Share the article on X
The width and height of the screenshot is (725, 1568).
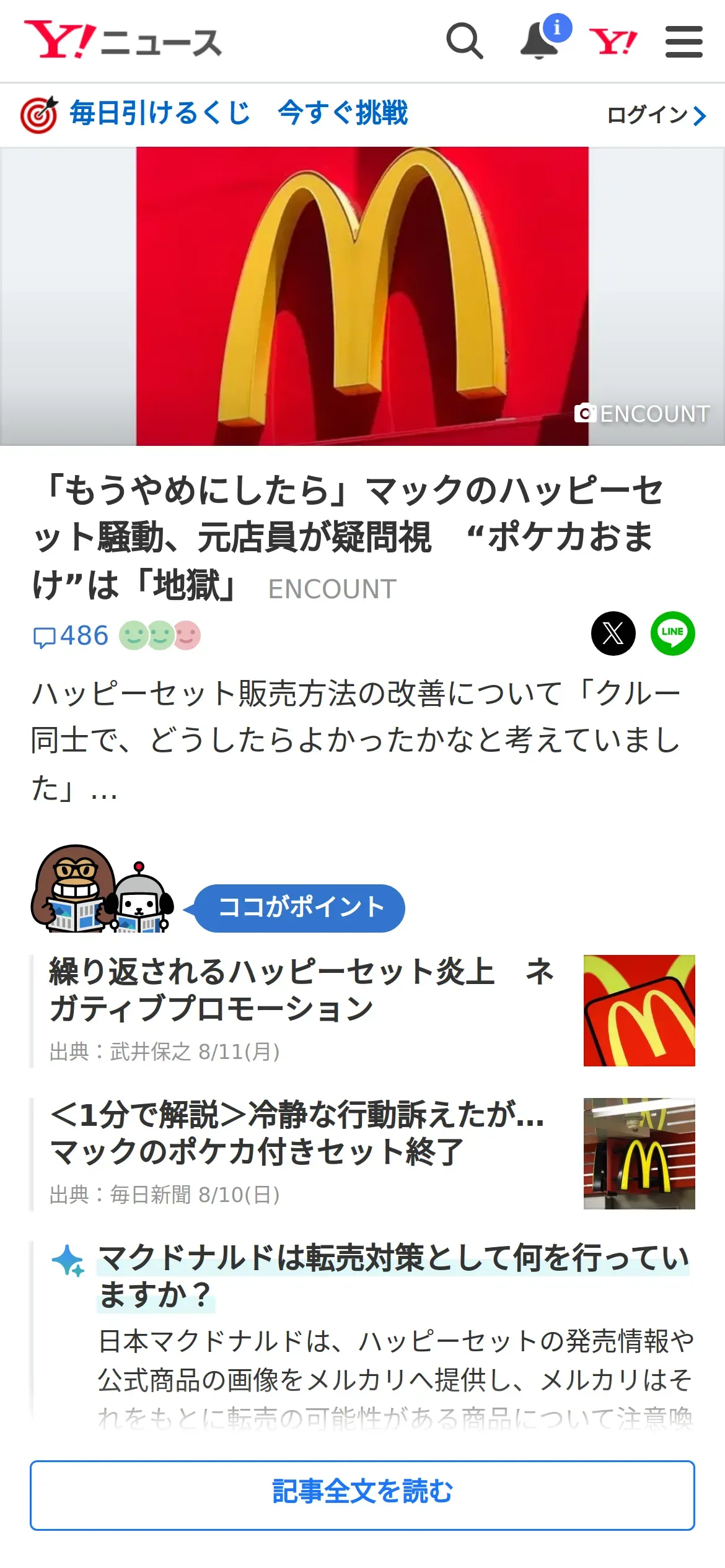[613, 634]
